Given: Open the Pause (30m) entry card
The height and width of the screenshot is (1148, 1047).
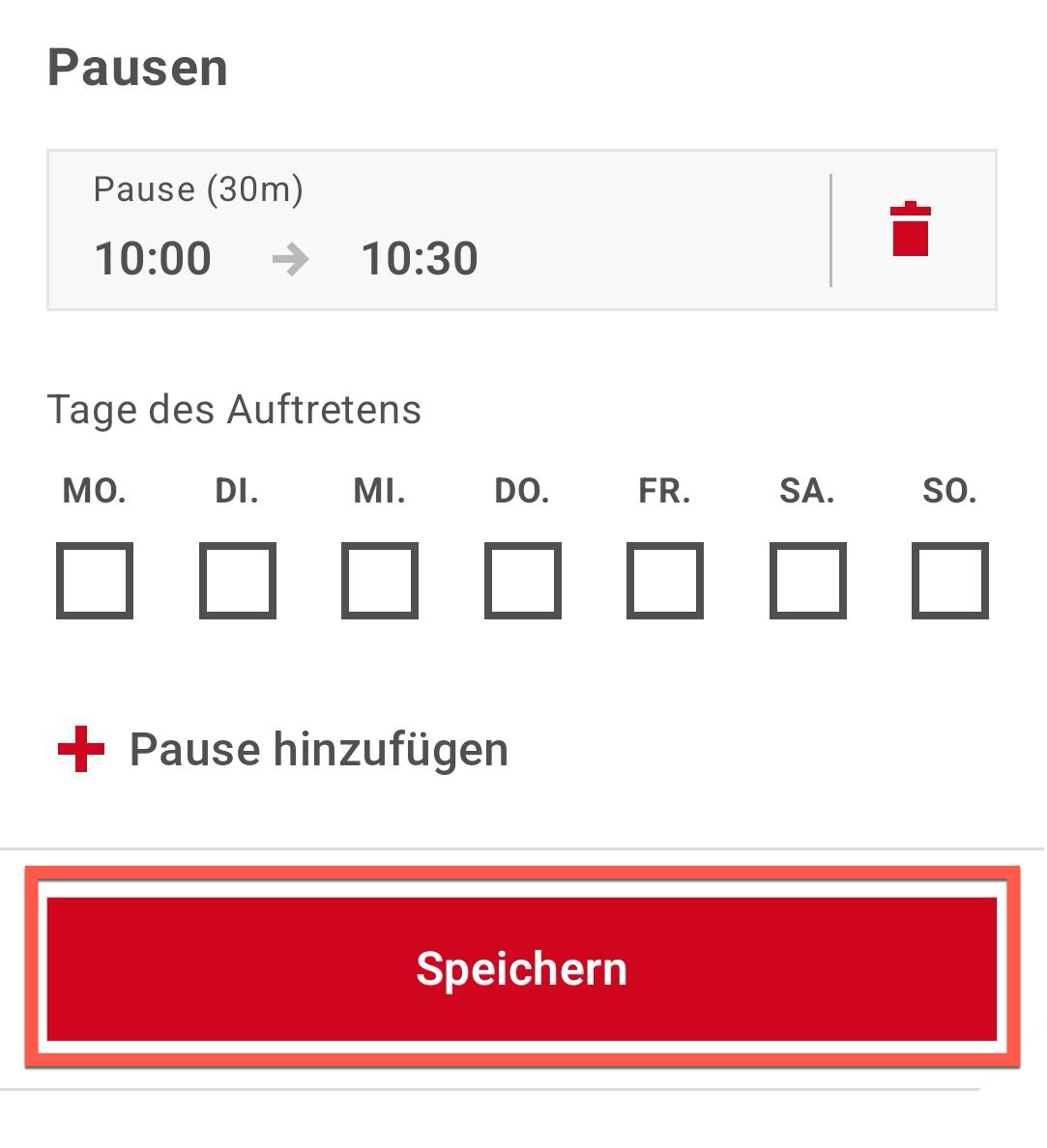Looking at the screenshot, I should coord(435,229).
